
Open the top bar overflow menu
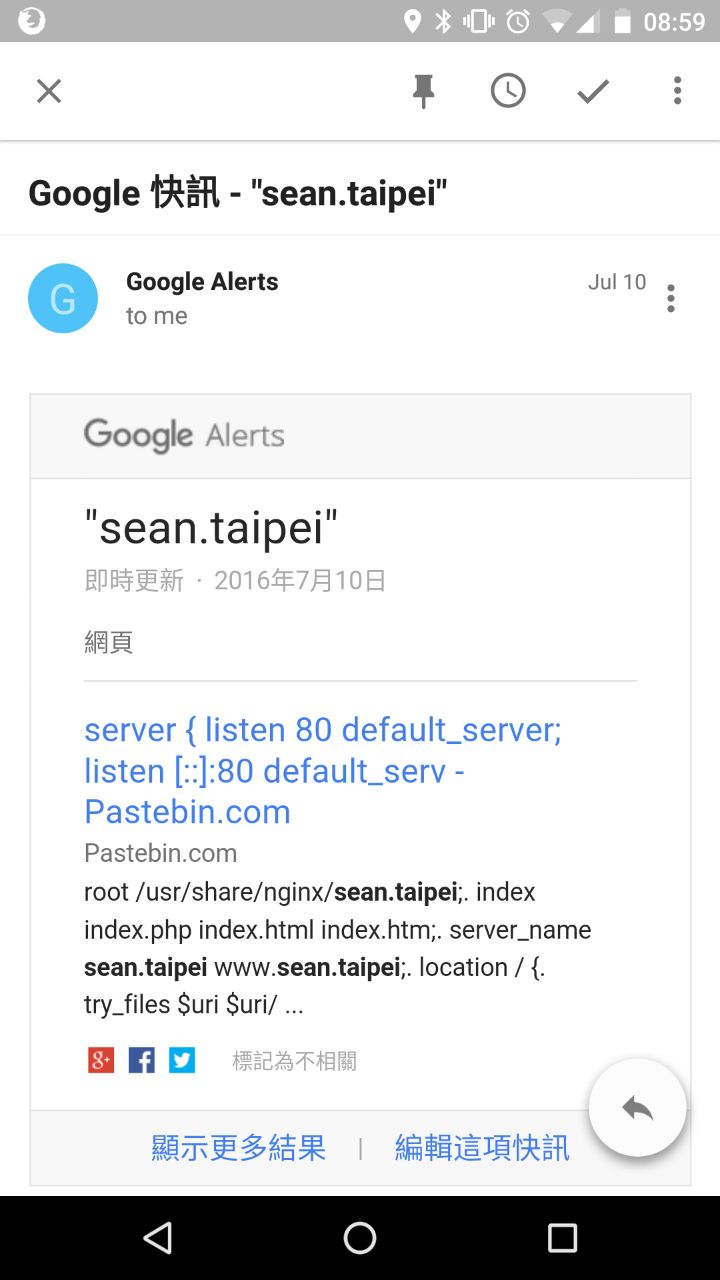click(x=677, y=92)
